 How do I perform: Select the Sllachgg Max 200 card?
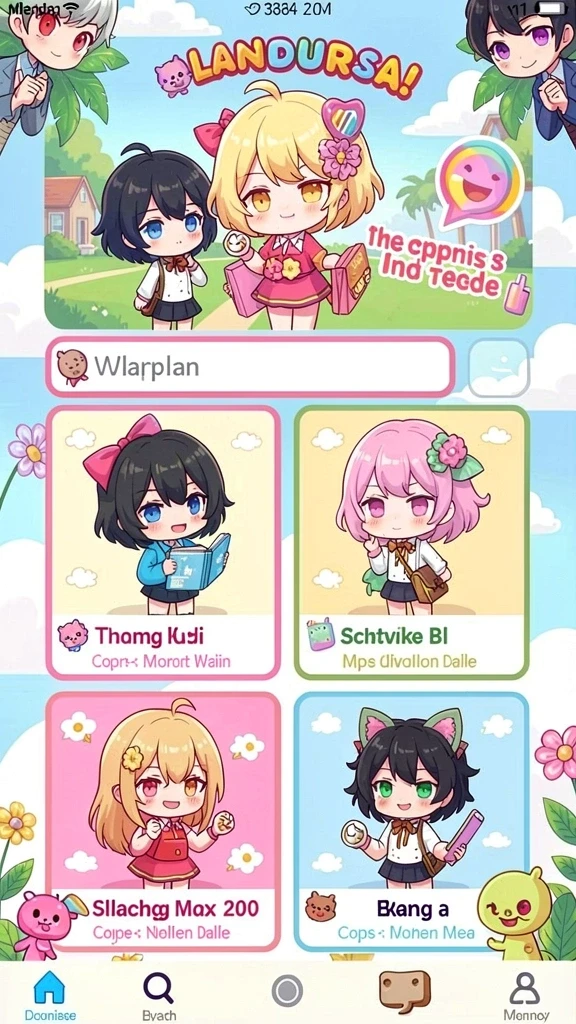tap(163, 822)
